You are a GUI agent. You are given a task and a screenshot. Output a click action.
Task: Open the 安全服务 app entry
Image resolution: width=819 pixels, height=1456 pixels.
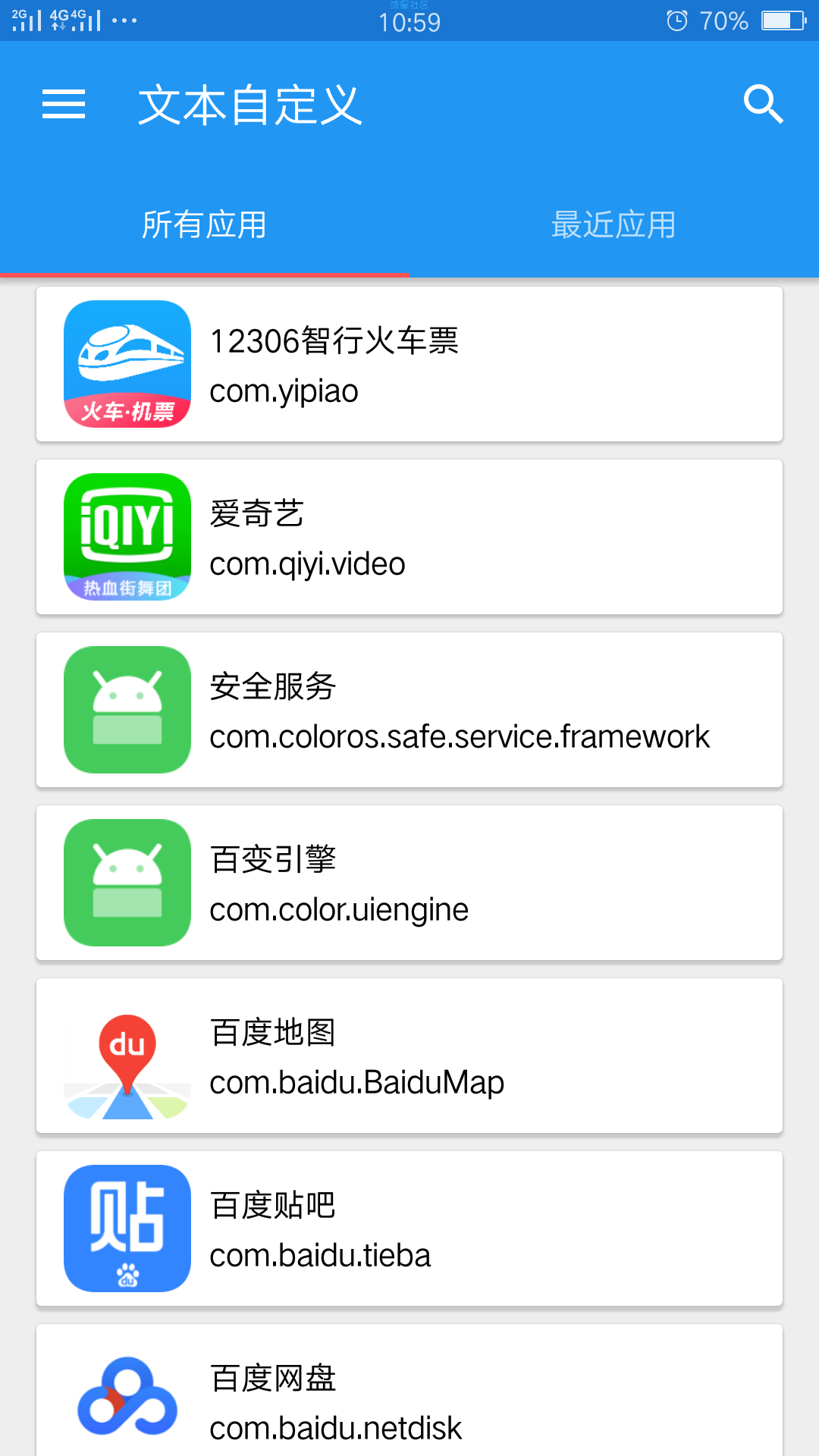coord(409,710)
